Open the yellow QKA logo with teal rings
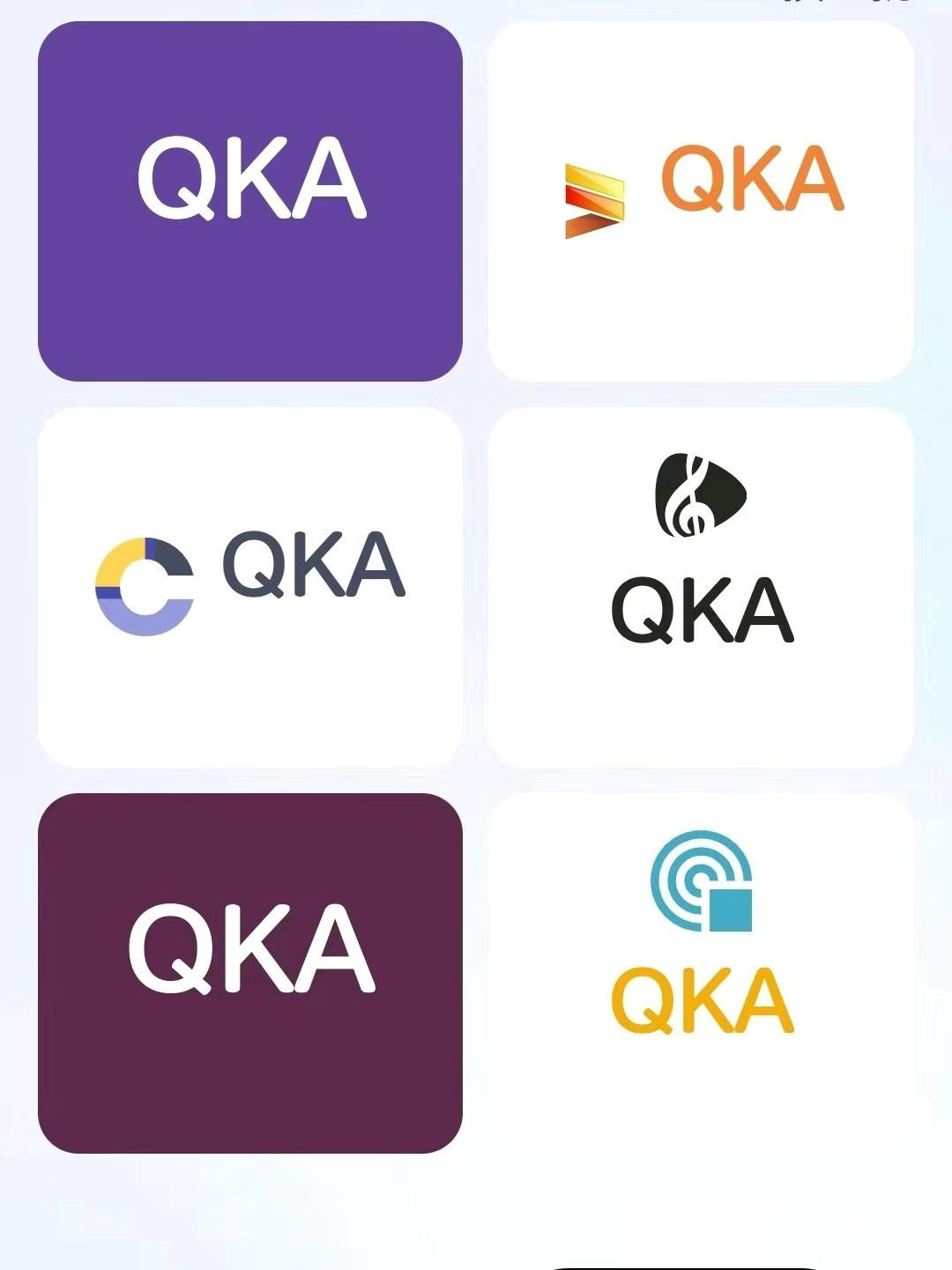Screen dimensions: 952x1270 tap(701, 973)
